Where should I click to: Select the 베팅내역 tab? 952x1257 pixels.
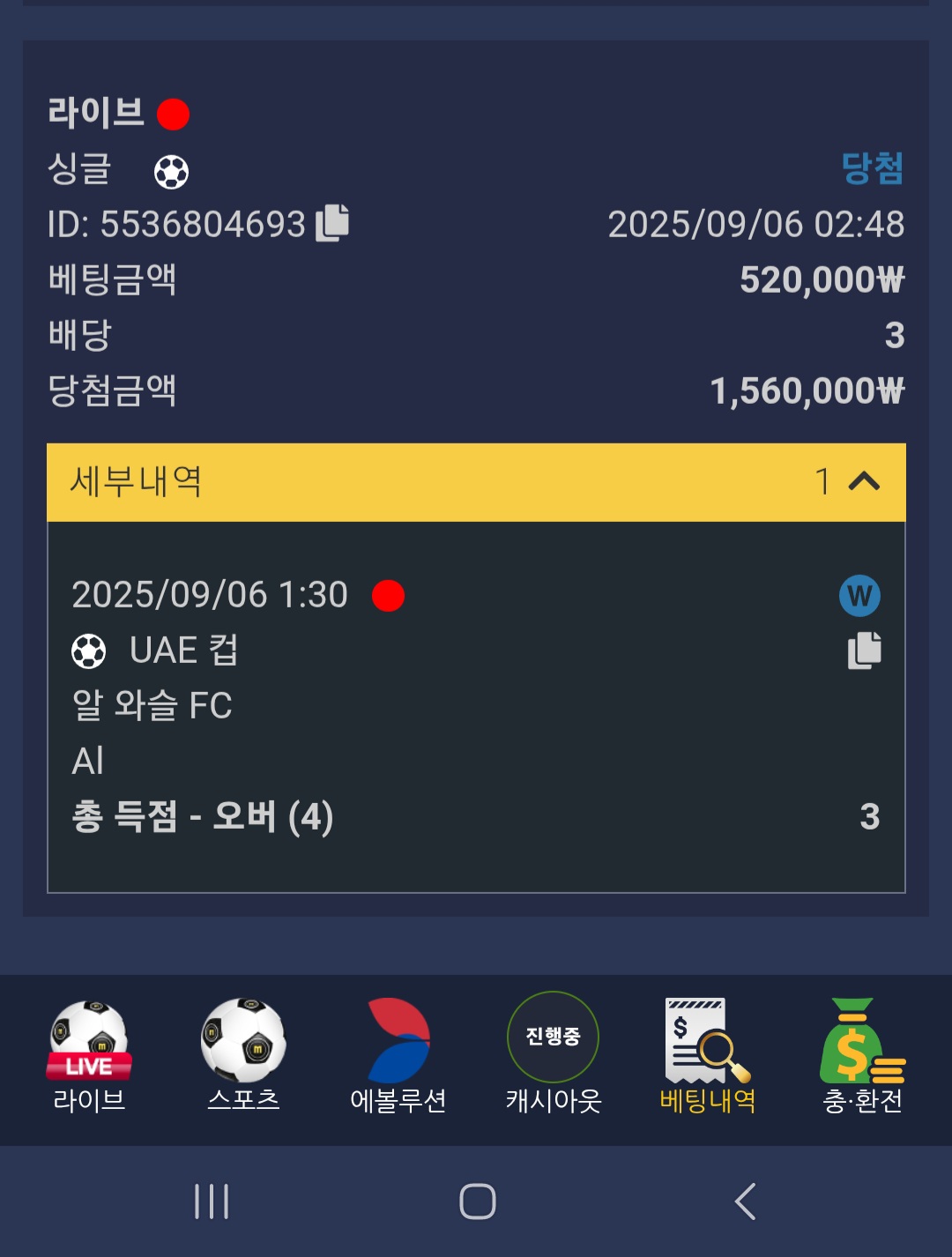(x=707, y=1056)
